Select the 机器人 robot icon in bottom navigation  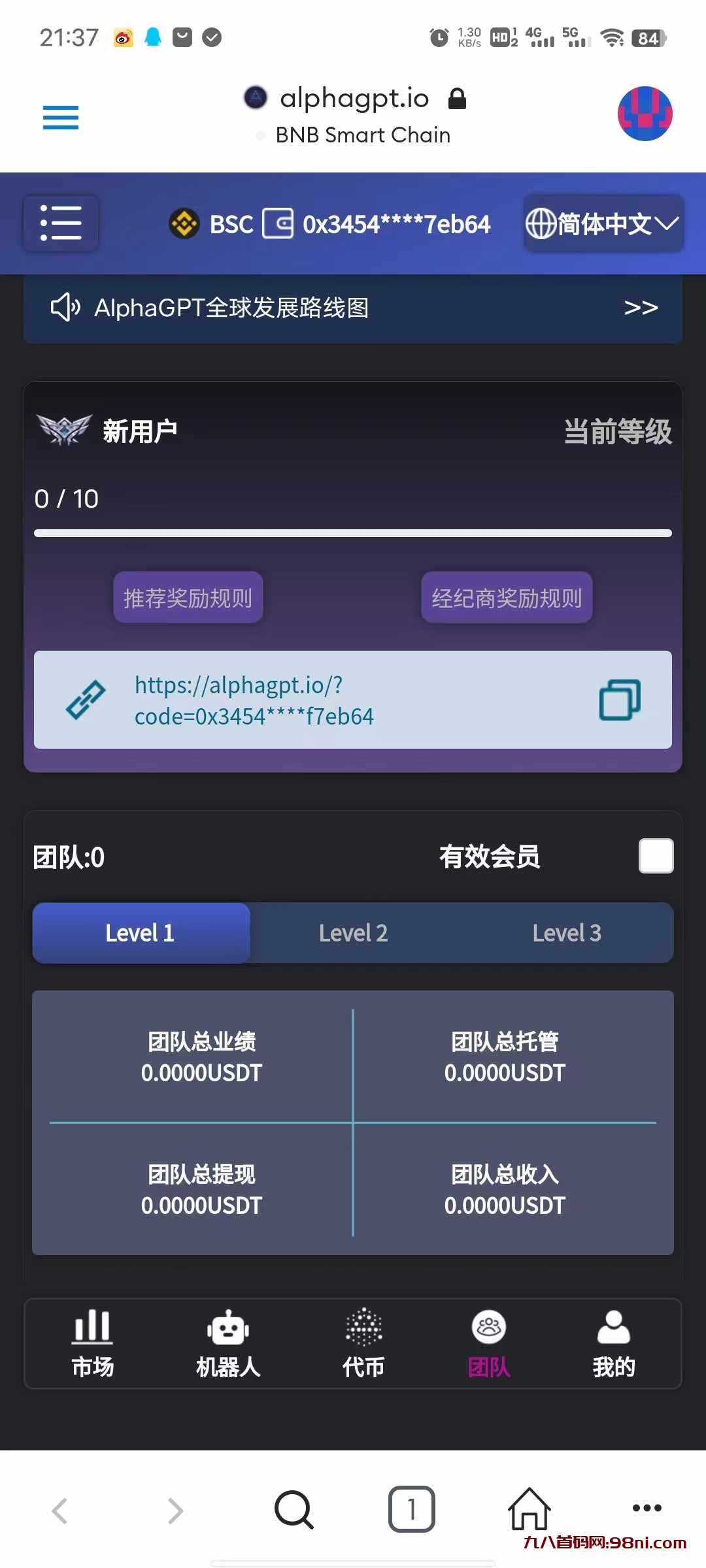tap(227, 1343)
